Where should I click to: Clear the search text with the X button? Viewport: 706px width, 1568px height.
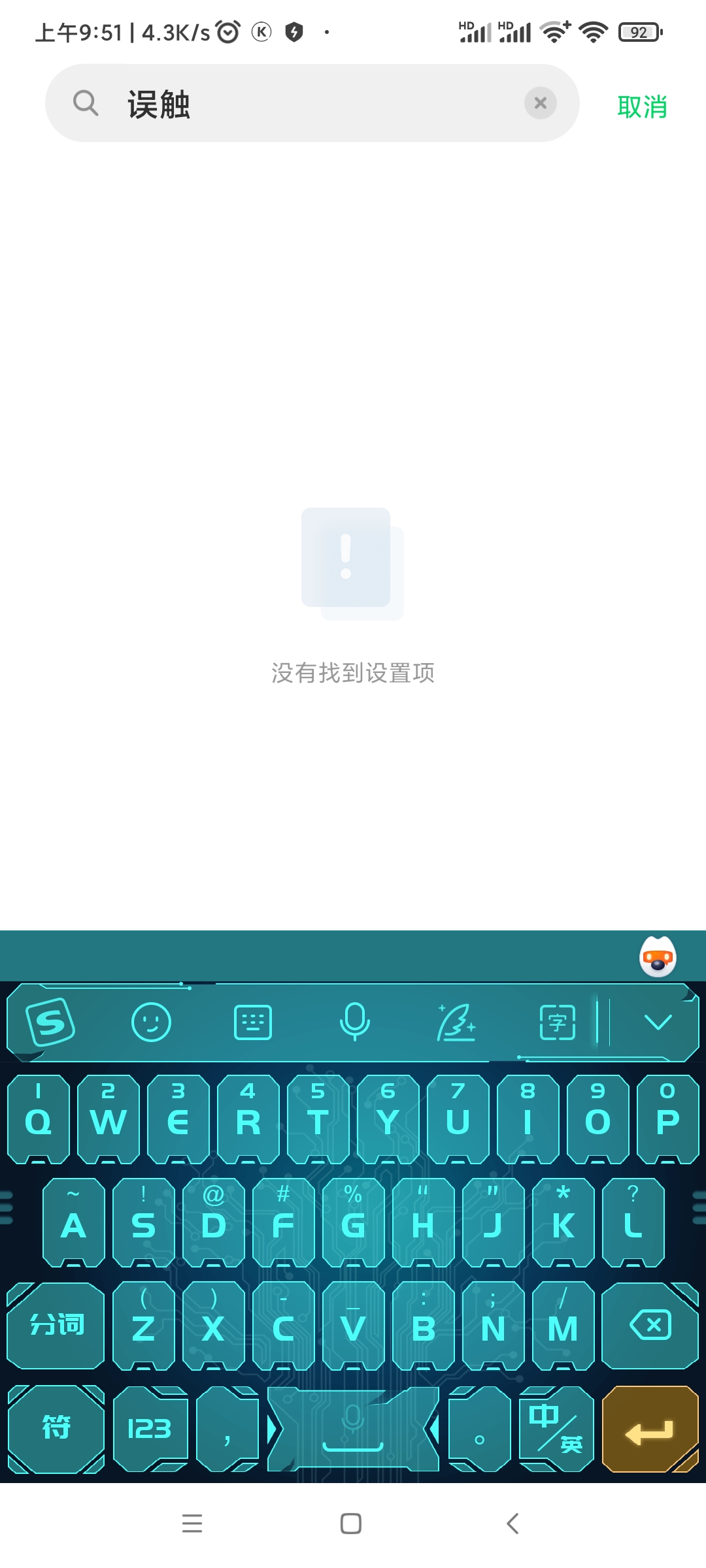point(540,103)
